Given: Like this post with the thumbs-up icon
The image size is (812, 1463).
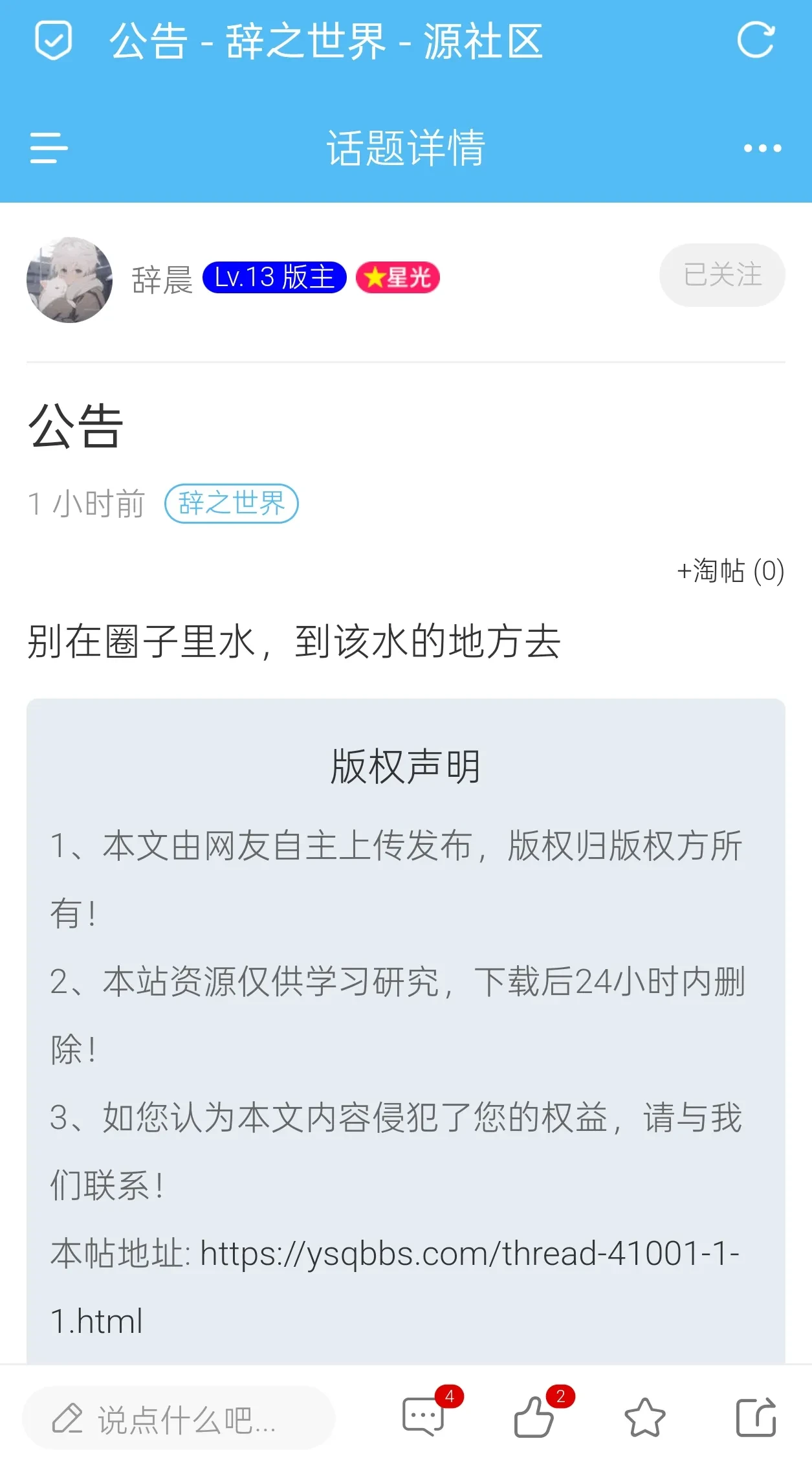Looking at the screenshot, I should [534, 1418].
